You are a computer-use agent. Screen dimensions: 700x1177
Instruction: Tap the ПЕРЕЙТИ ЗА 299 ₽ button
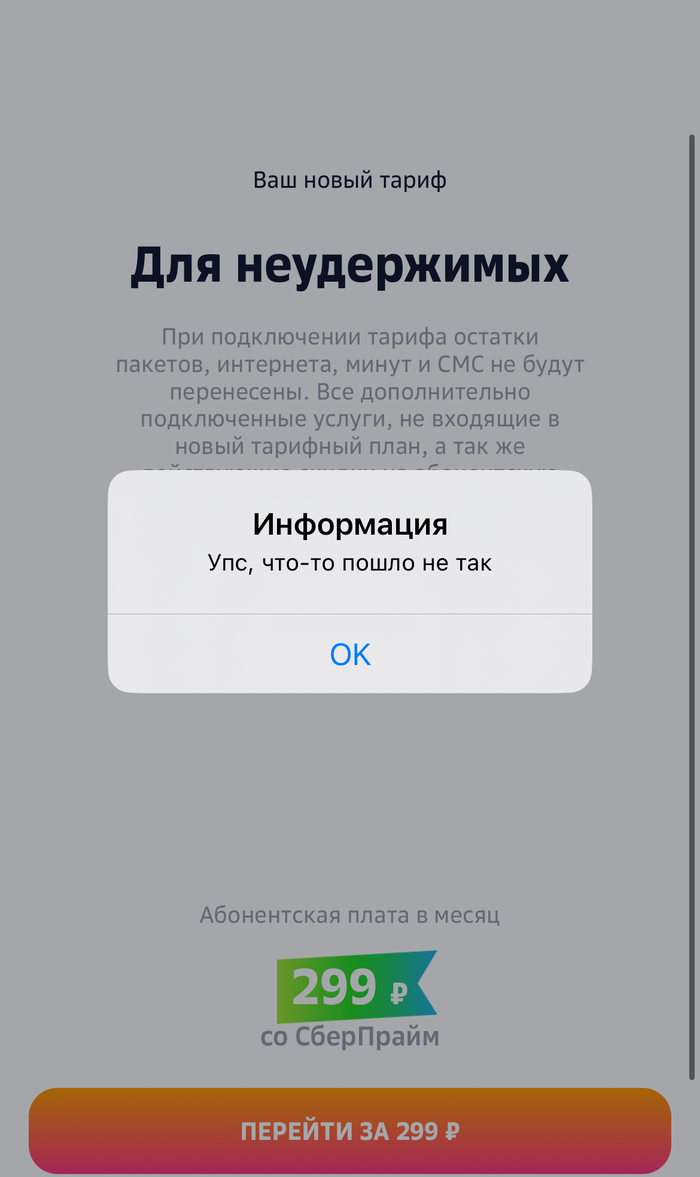point(350,1131)
